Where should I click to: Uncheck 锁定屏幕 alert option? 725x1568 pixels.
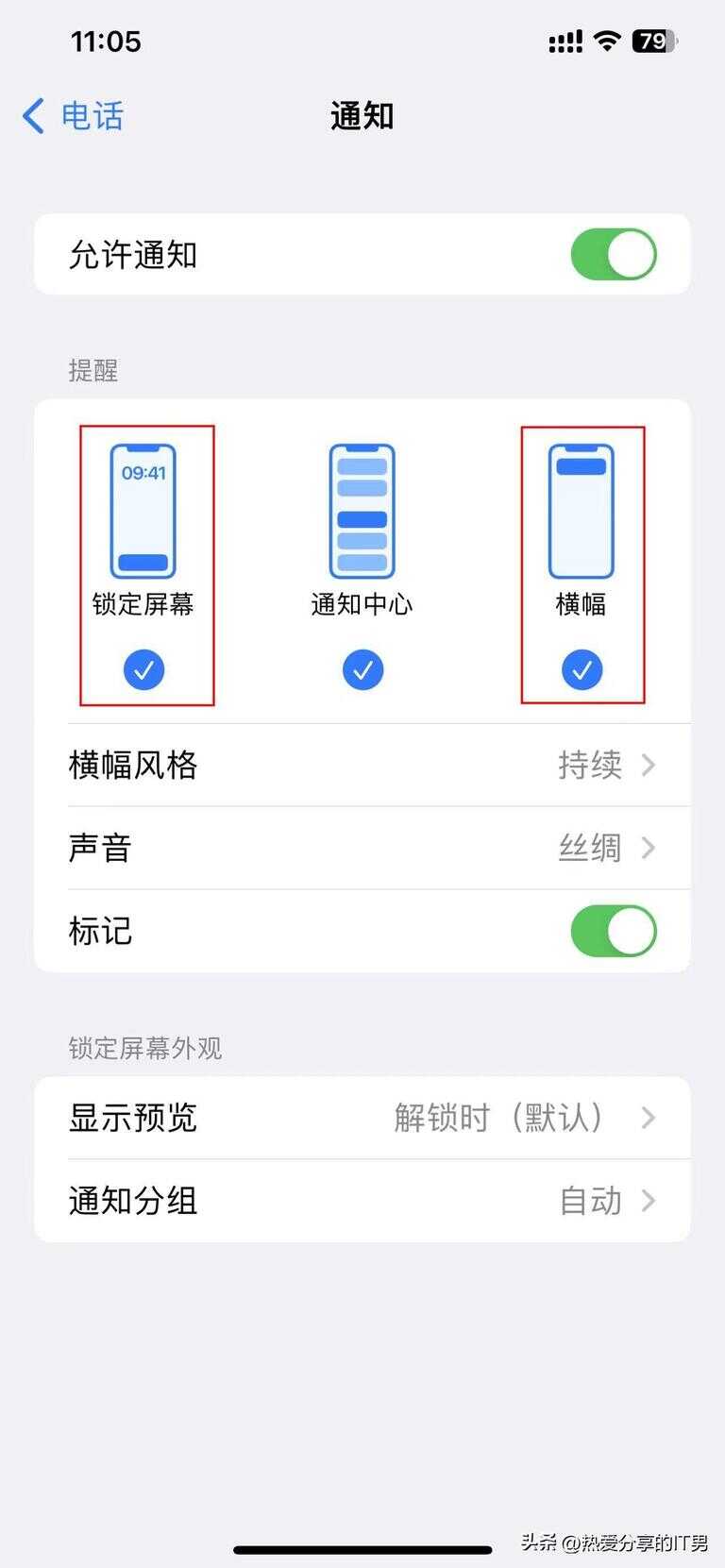[x=143, y=669]
